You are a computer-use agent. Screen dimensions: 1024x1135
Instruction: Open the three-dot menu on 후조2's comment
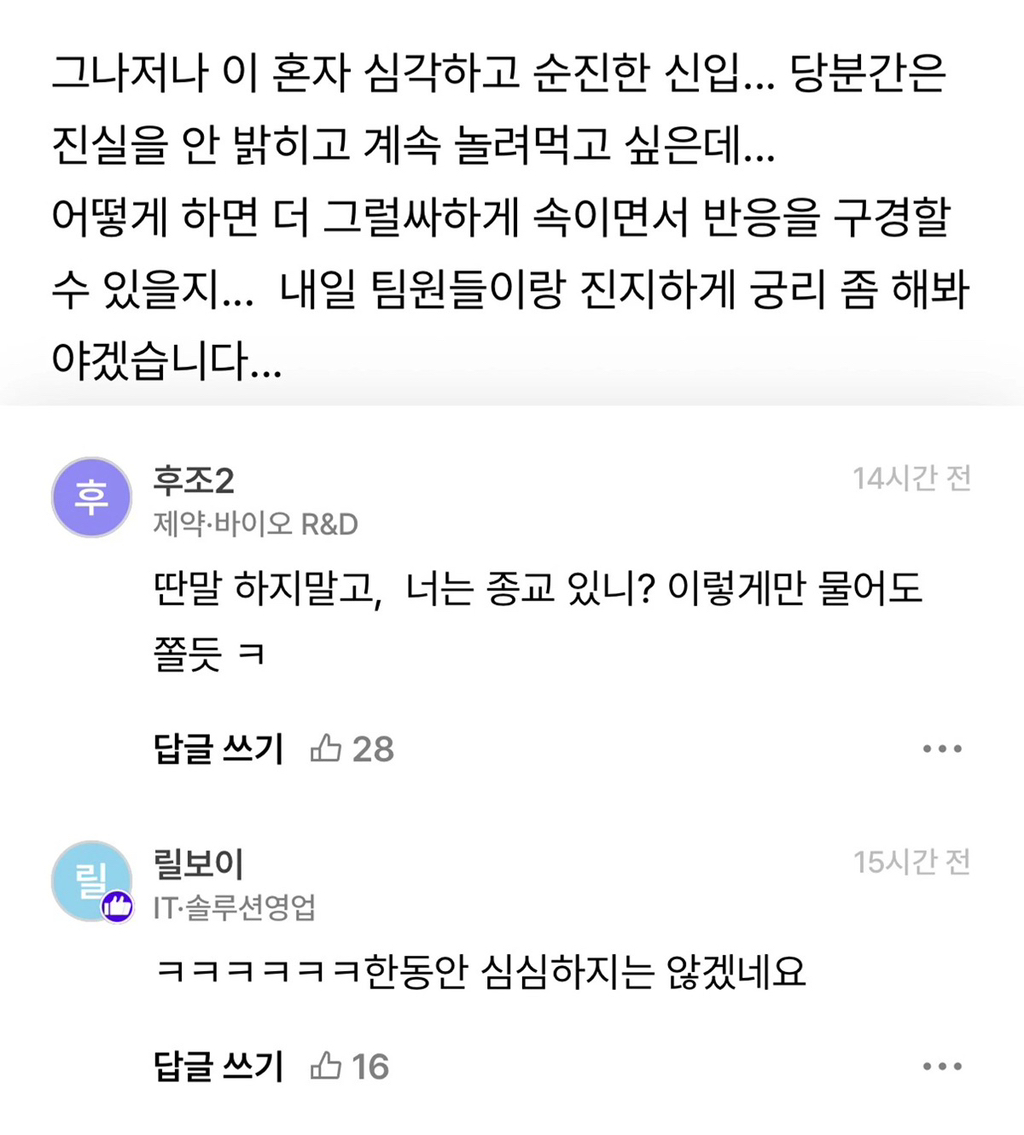click(941, 747)
